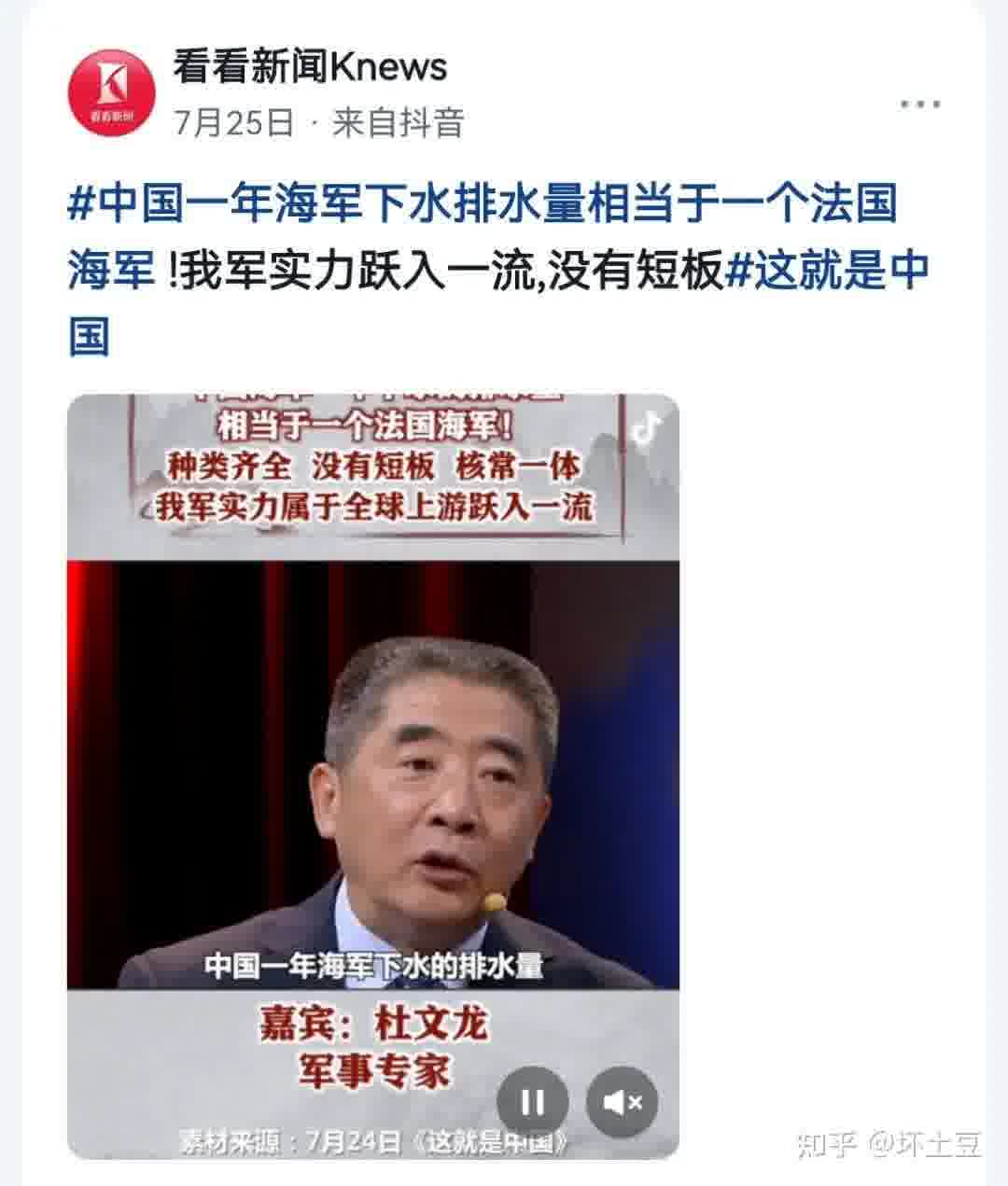This screenshot has height=1186, width=1008.
Task: Open the post's overflow menu
Action: 919,105
